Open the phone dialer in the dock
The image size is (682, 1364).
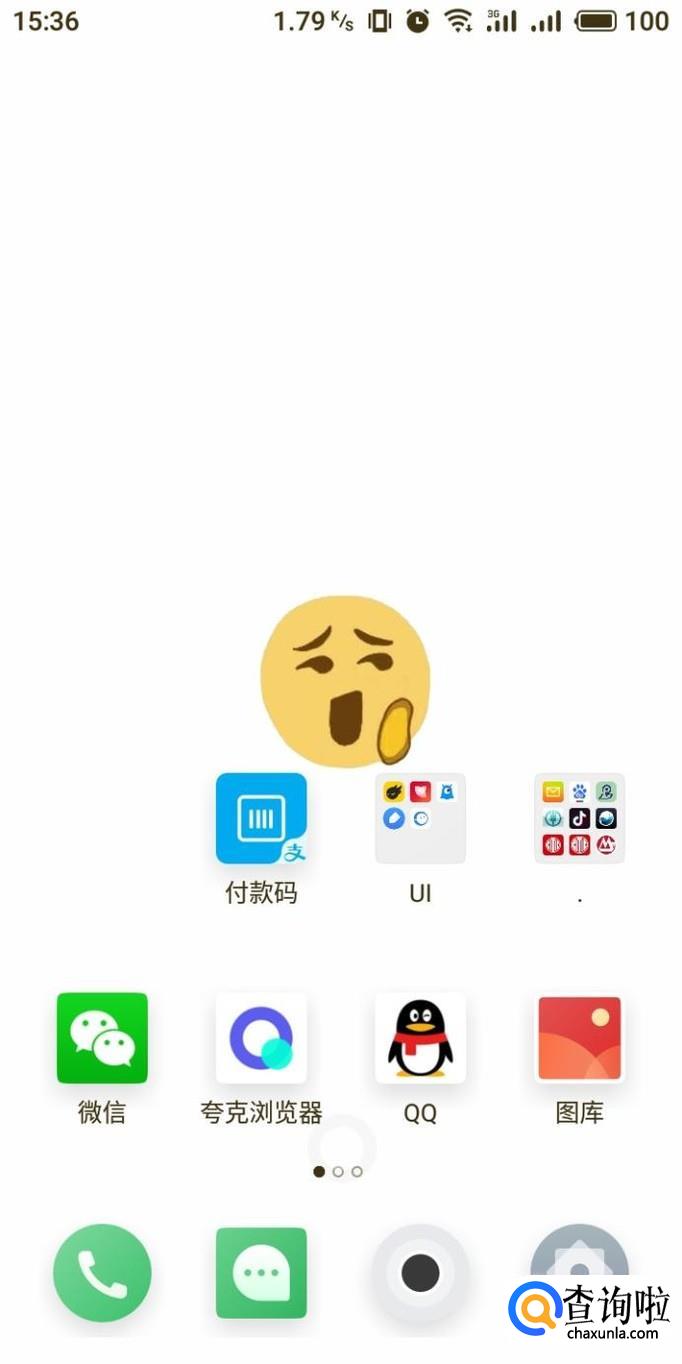click(x=102, y=1273)
